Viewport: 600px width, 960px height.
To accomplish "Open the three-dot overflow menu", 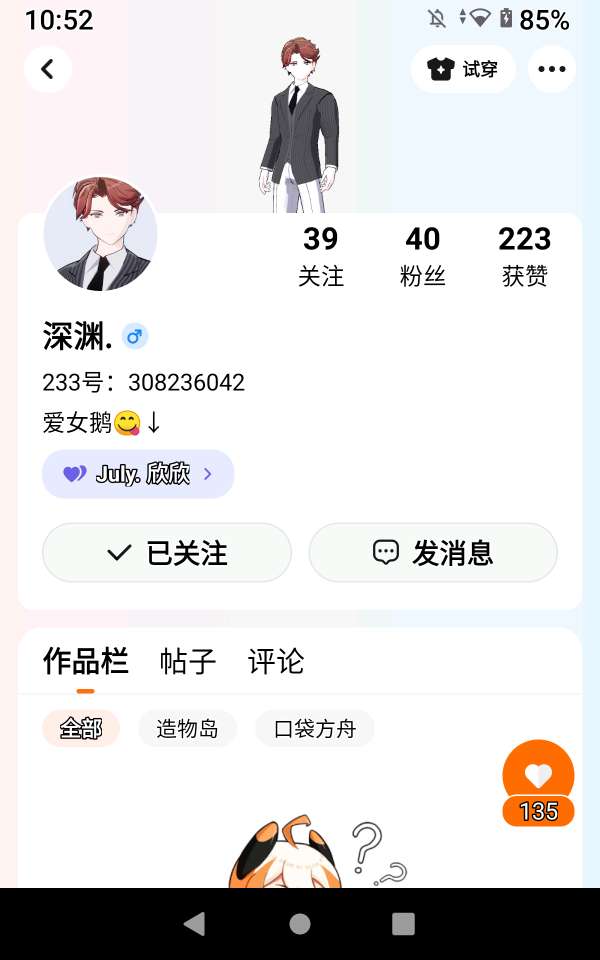I will click(552, 69).
